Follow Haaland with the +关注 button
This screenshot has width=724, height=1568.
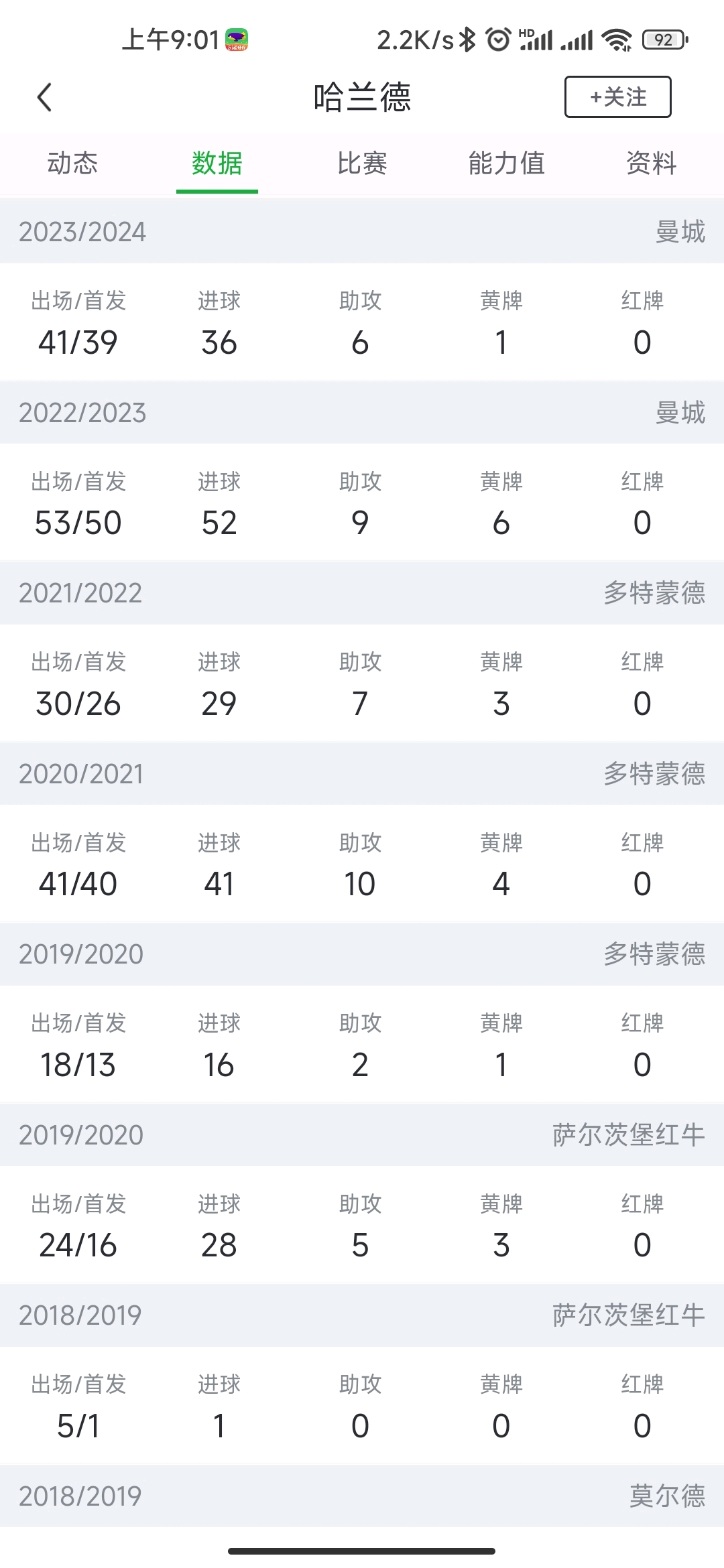click(x=617, y=97)
